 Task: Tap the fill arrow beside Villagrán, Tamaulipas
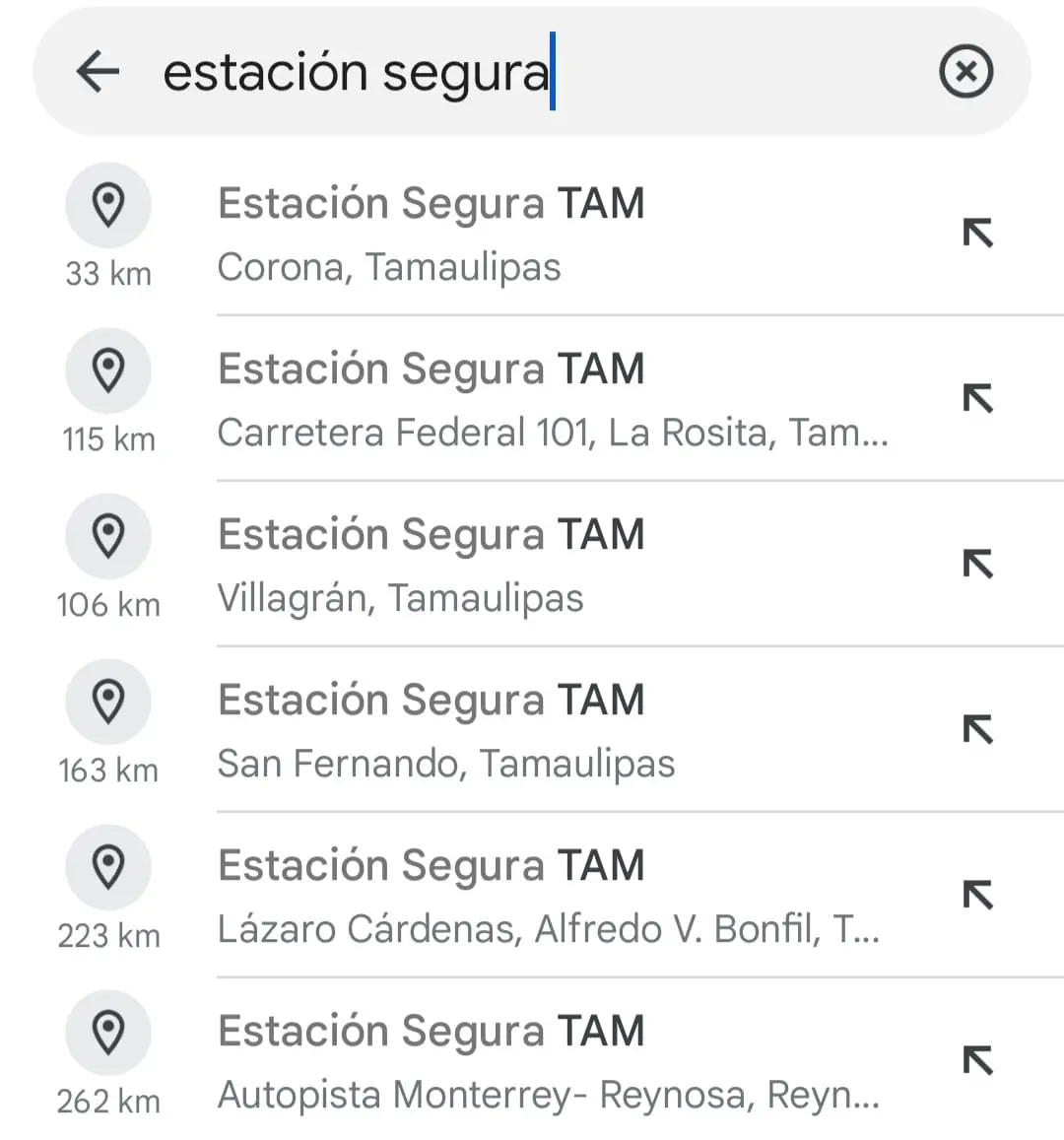pos(977,565)
